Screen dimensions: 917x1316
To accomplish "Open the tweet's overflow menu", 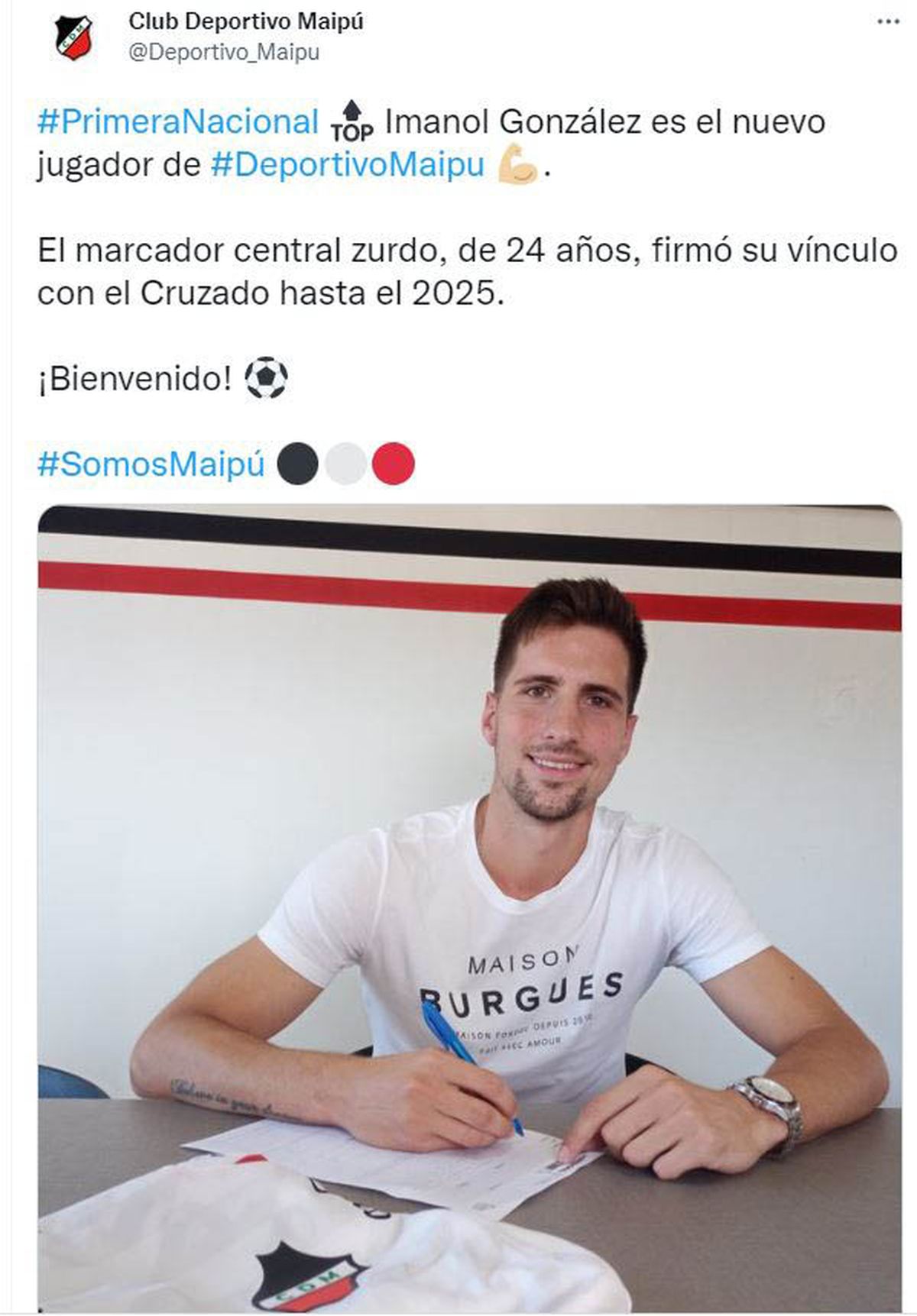I will [887, 23].
